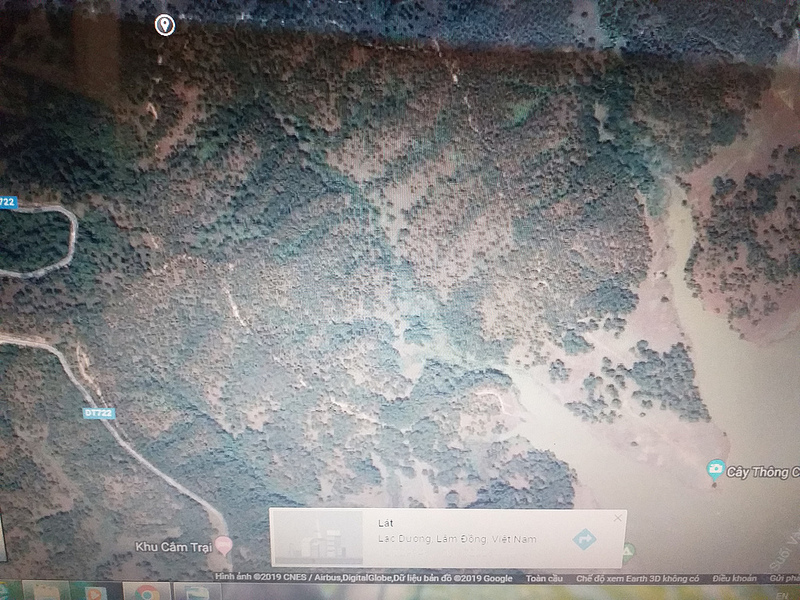Open Chrome from the taskbar
The width and height of the screenshot is (800, 600).
tap(147, 592)
